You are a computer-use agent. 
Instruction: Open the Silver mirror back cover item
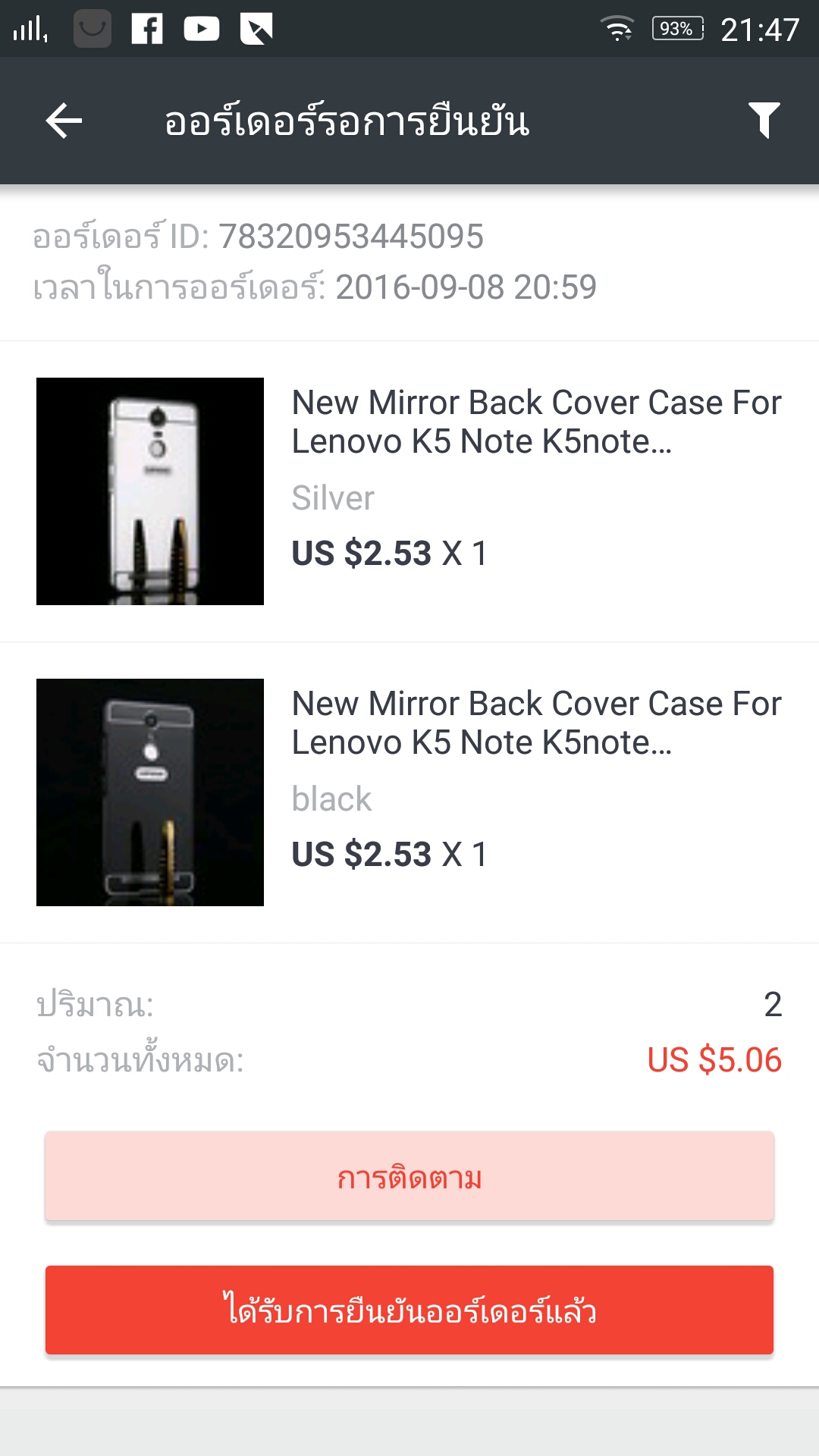point(409,491)
